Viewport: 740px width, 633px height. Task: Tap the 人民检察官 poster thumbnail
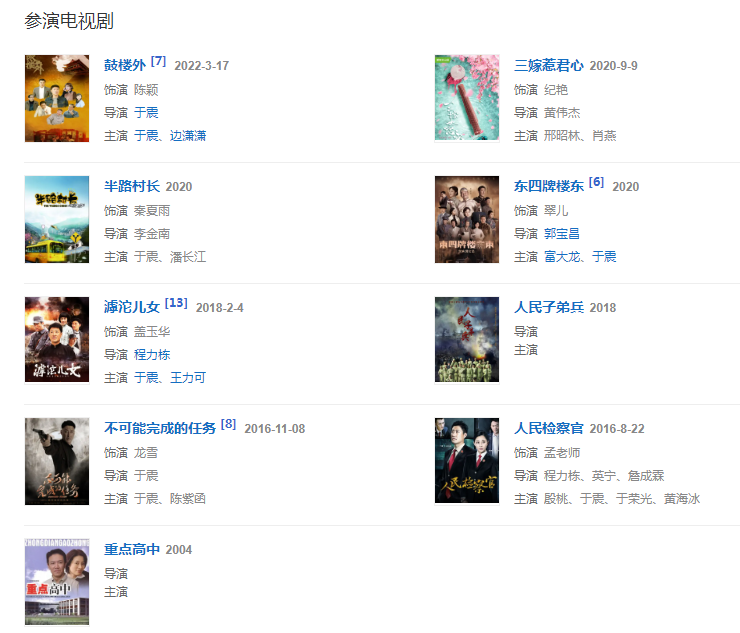pyautogui.click(x=467, y=461)
